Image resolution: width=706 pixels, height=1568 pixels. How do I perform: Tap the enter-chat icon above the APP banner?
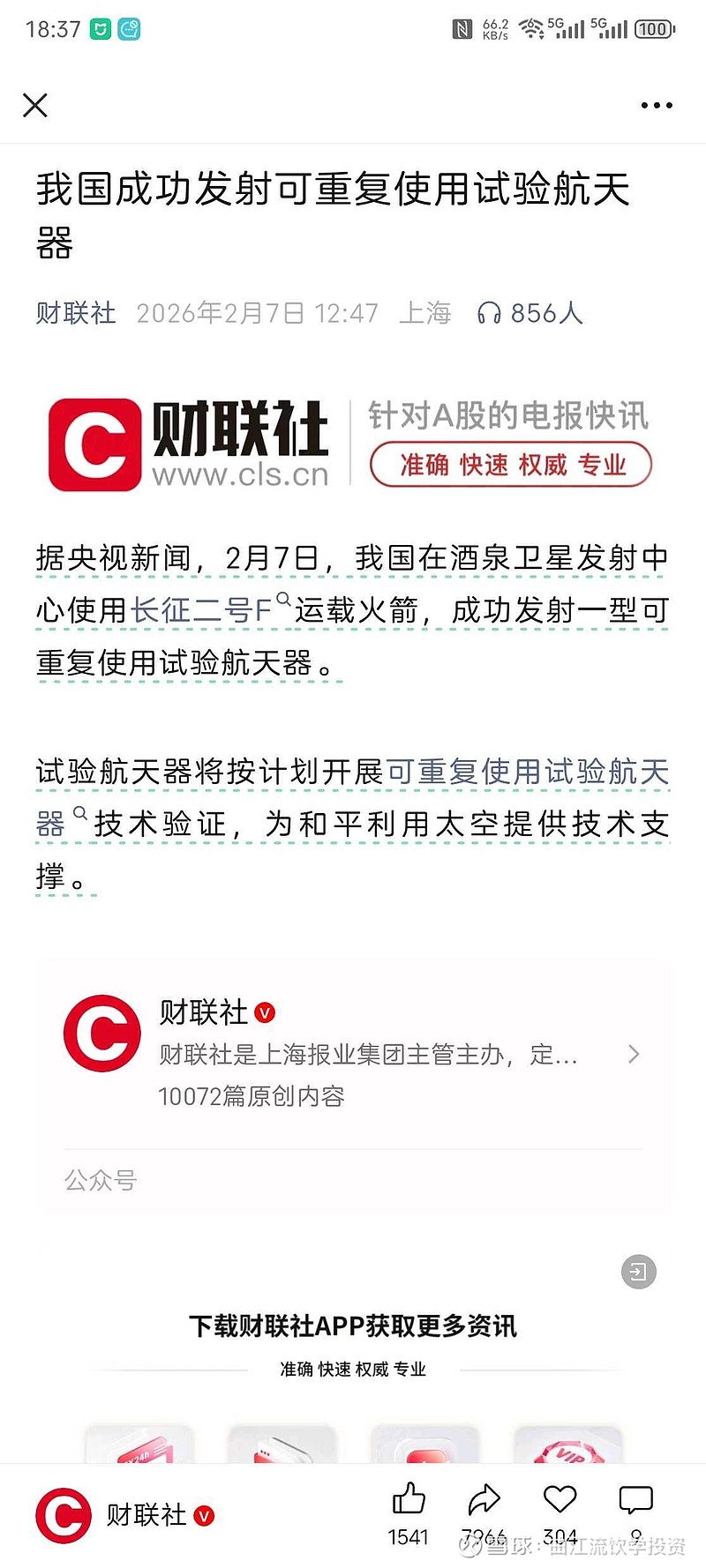(639, 1272)
